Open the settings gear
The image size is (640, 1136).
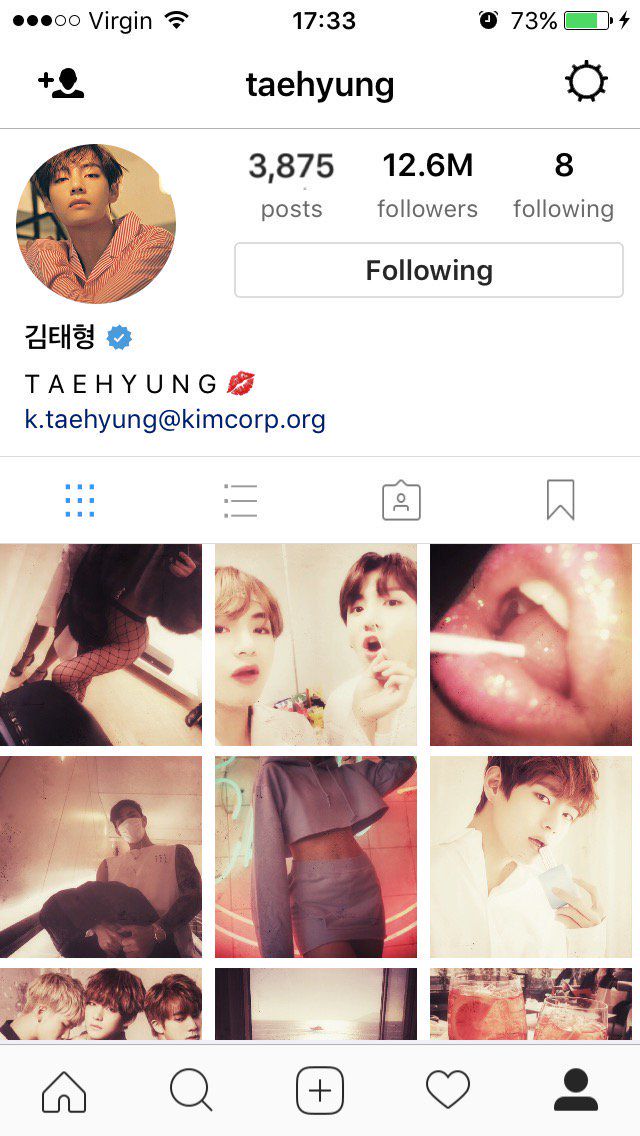point(586,83)
